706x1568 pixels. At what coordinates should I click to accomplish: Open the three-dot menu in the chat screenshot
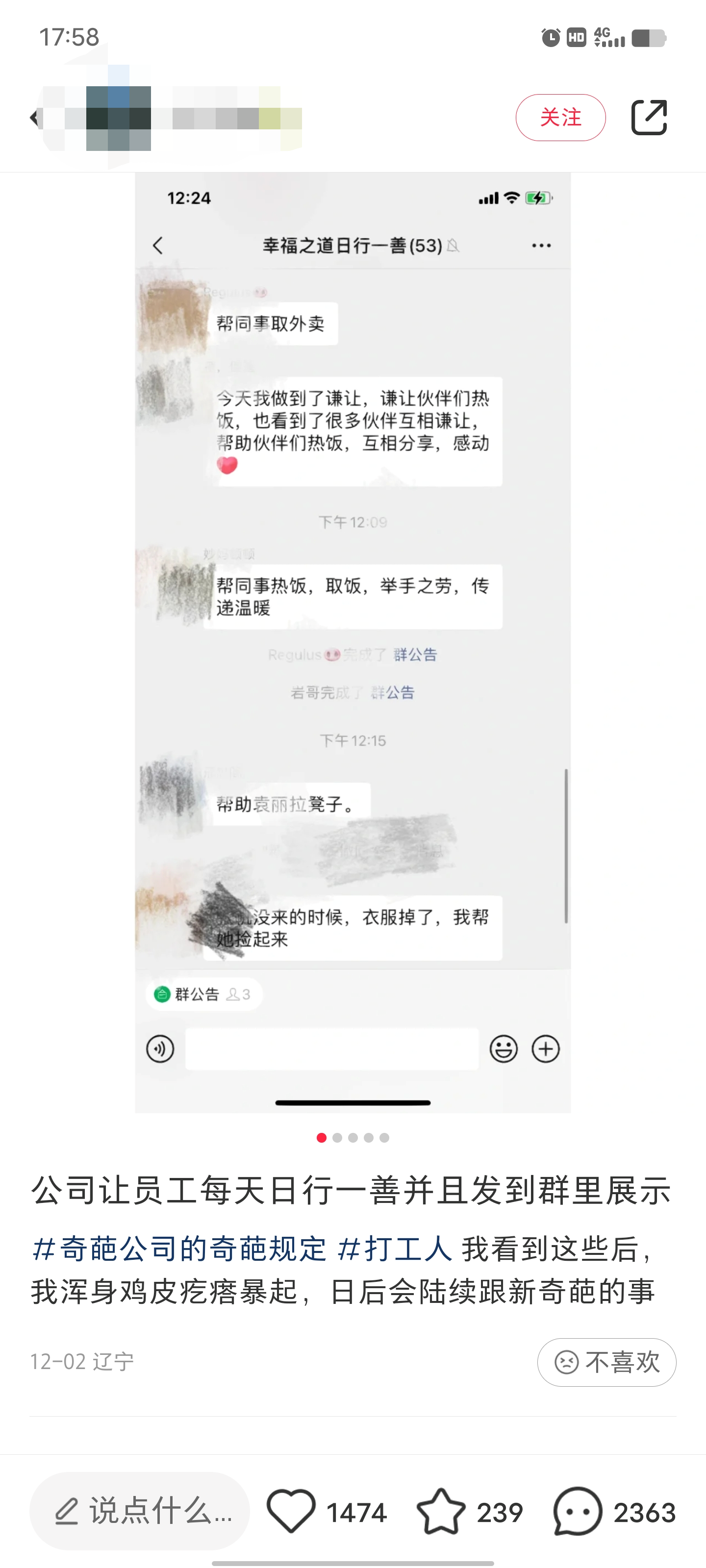[x=541, y=245]
